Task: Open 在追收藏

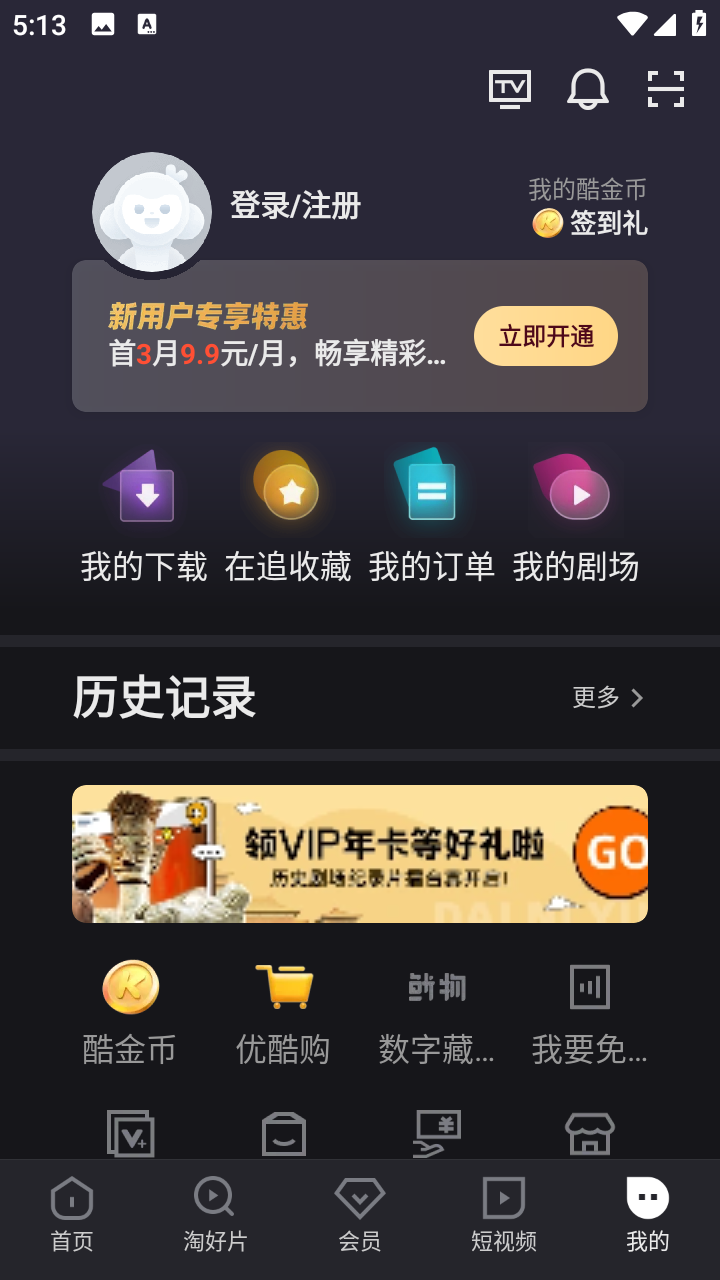Action: (x=288, y=516)
